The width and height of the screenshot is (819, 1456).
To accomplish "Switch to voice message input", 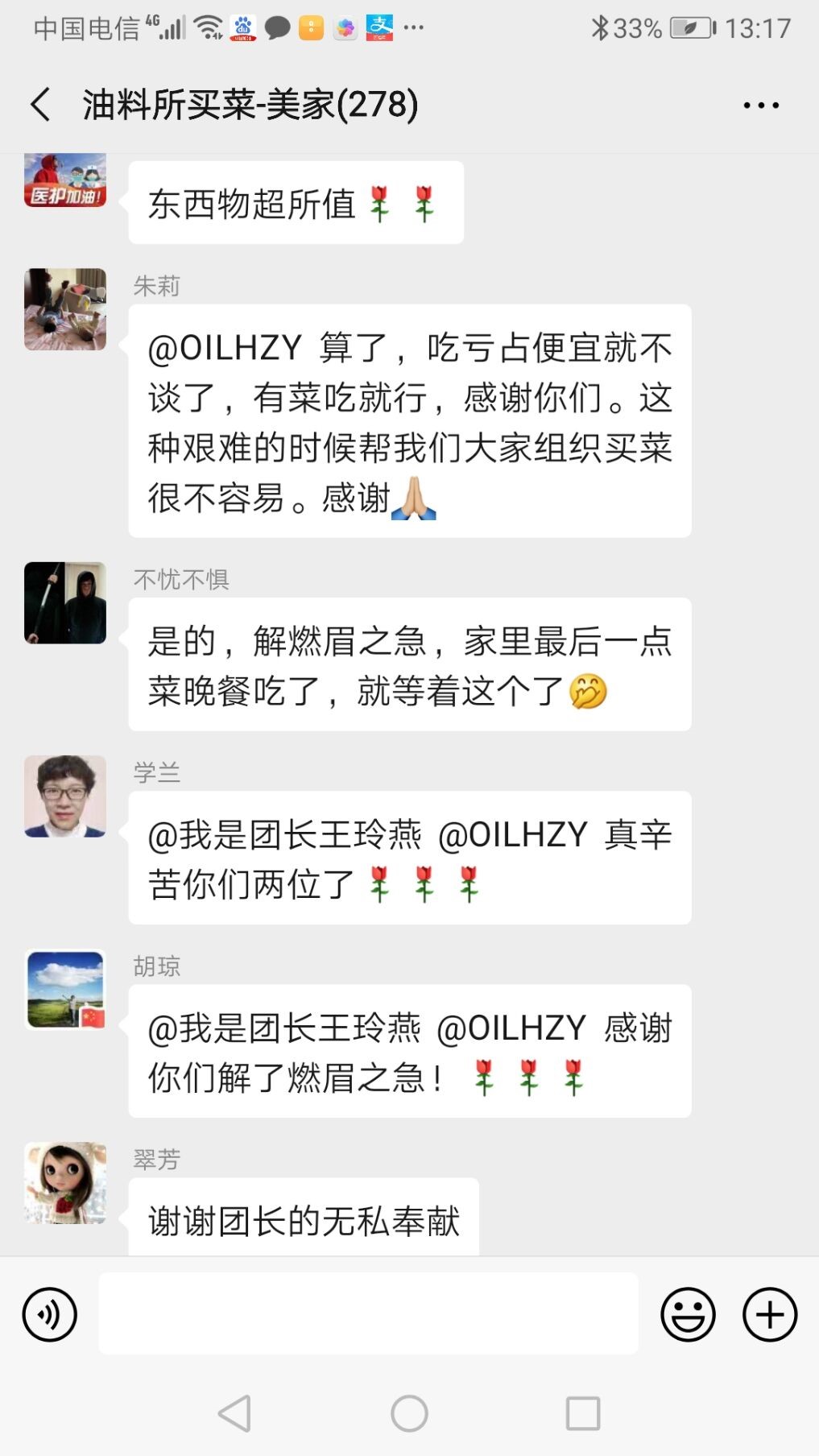I will 50,1315.
